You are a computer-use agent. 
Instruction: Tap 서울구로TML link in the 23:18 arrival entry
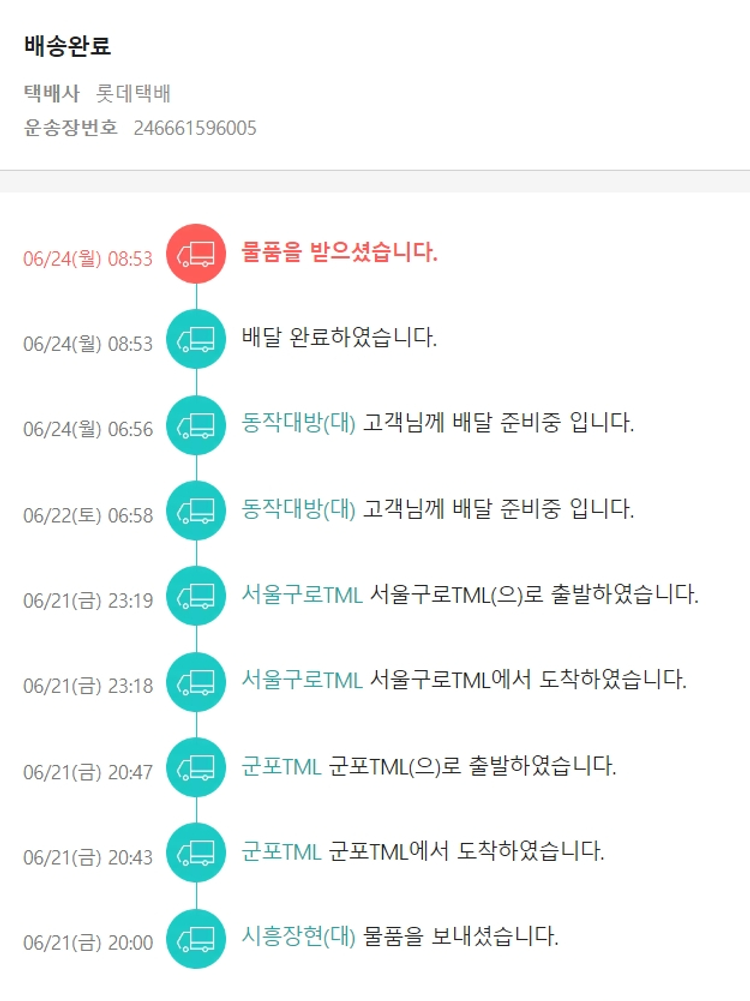pyautogui.click(x=301, y=680)
